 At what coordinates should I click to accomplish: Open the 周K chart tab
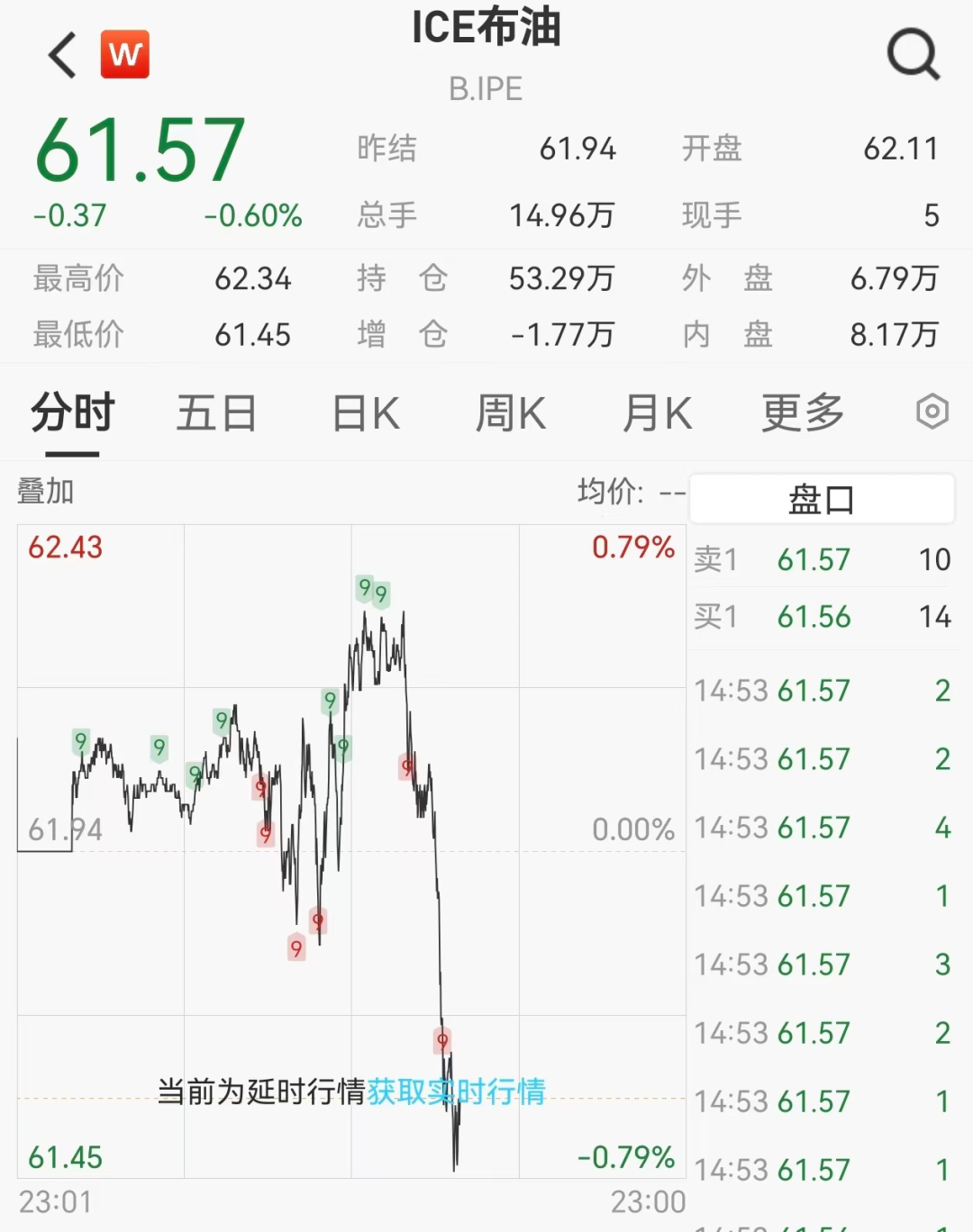(510, 414)
